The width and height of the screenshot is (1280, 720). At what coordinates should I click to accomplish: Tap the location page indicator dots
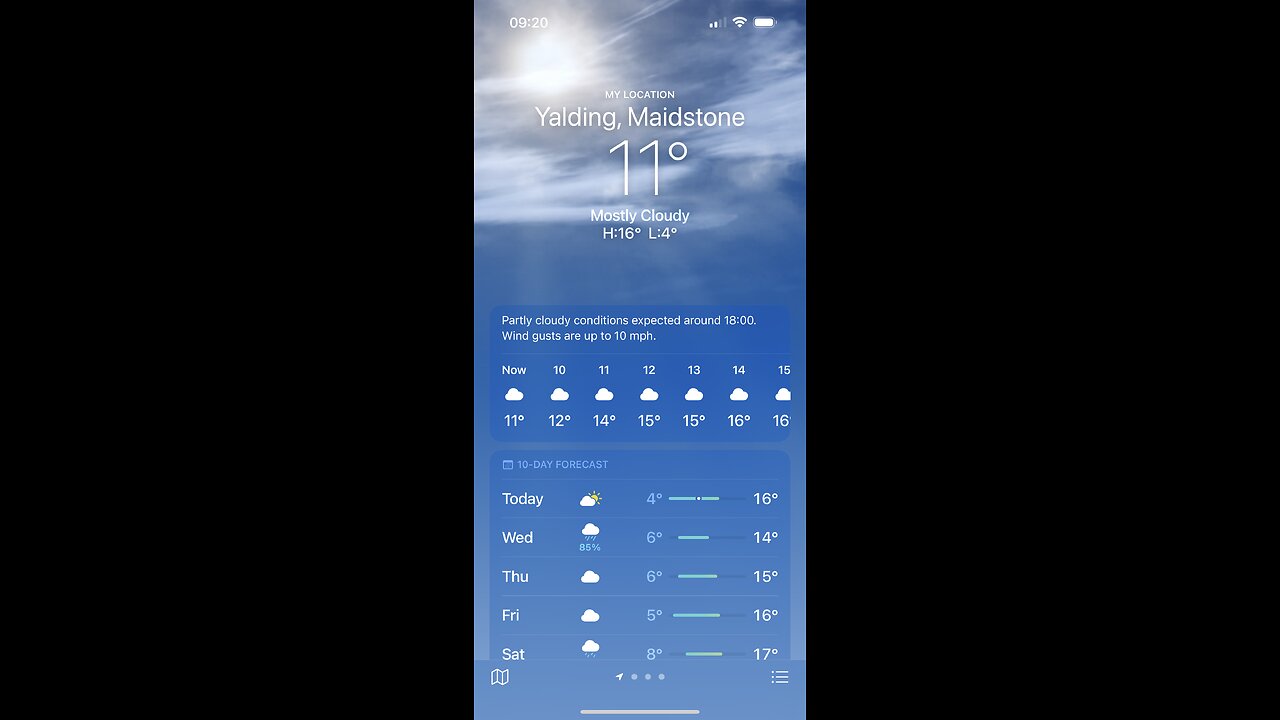coord(640,677)
